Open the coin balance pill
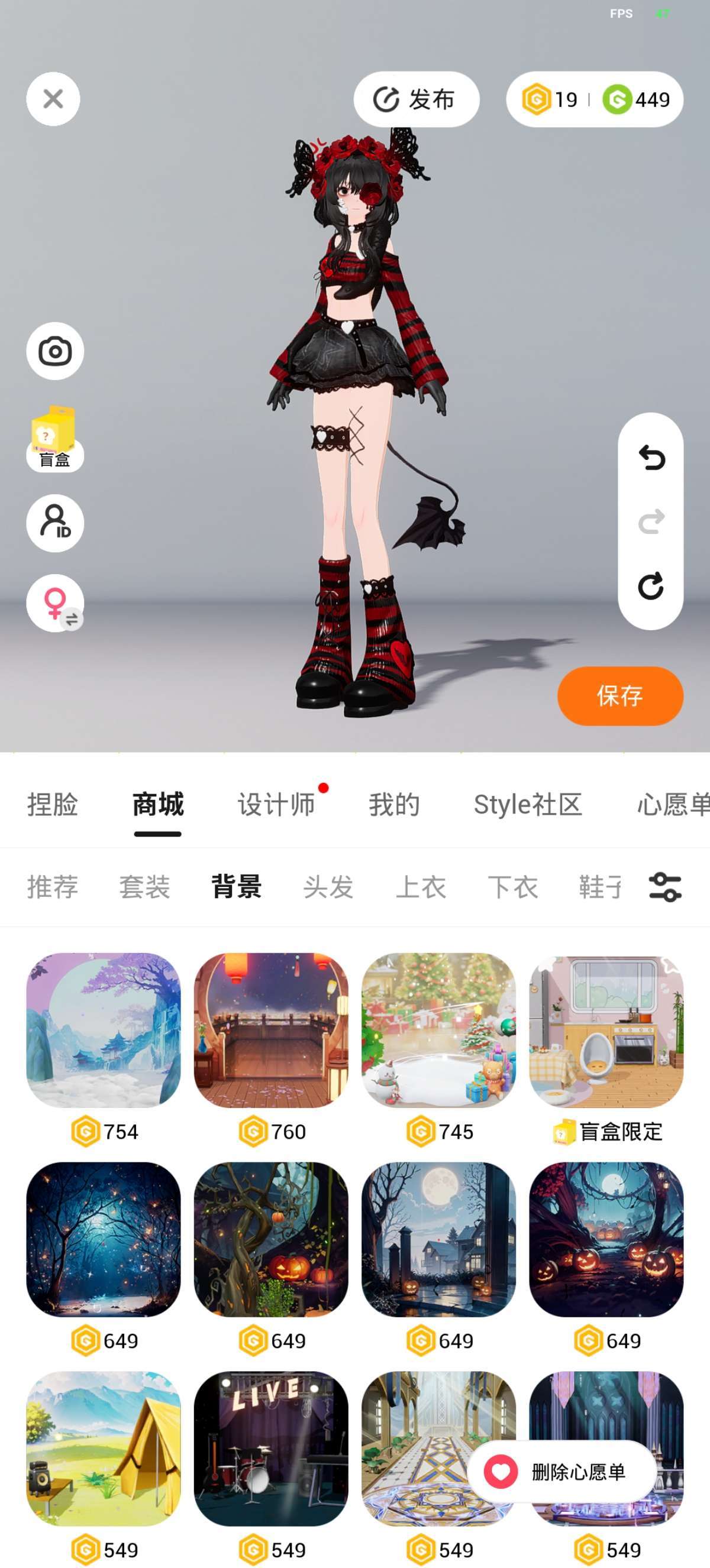Image resolution: width=710 pixels, height=1568 pixels. coord(594,99)
